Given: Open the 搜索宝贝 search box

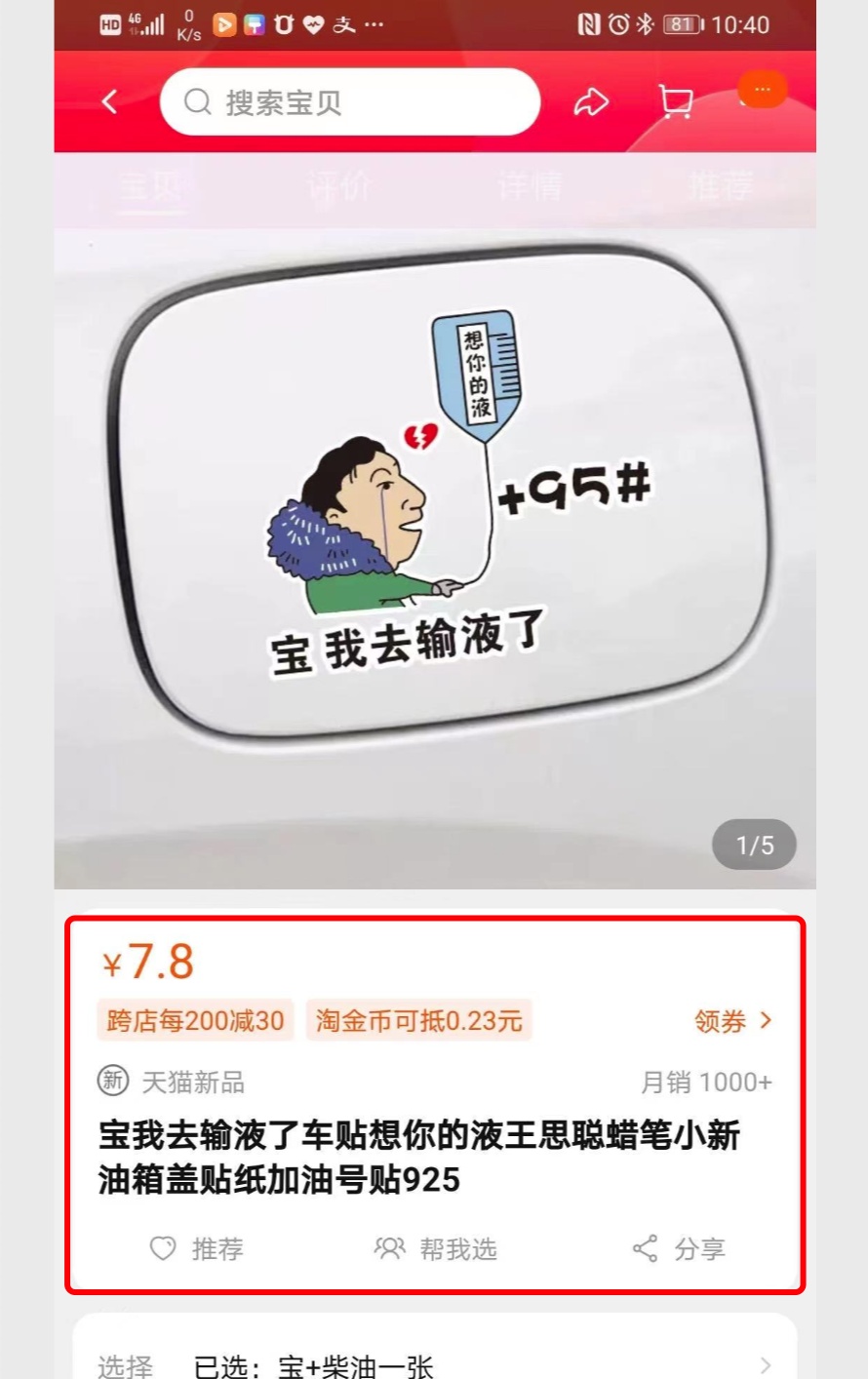Looking at the screenshot, I should point(349,102).
